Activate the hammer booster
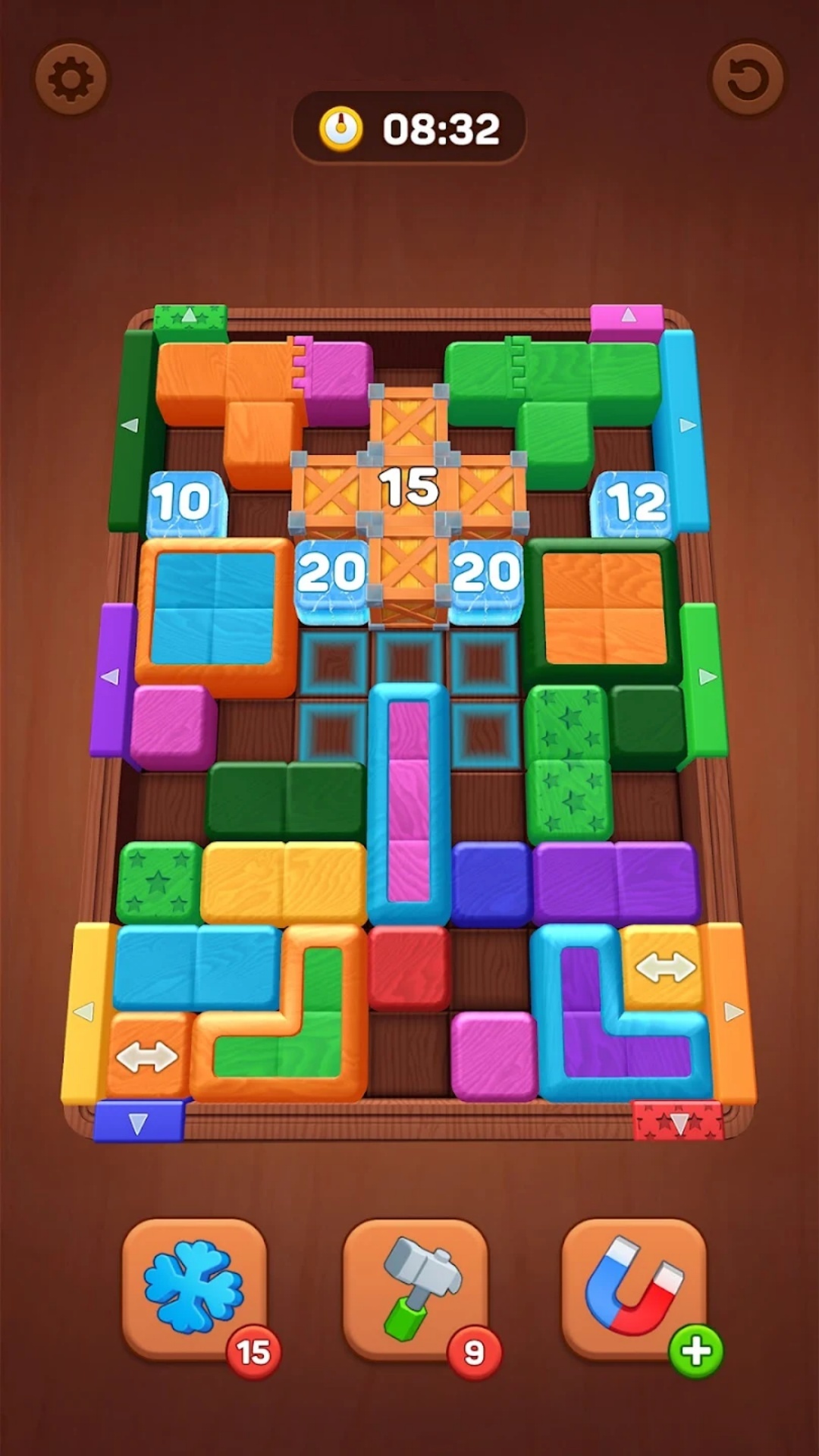Image resolution: width=819 pixels, height=1456 pixels. tap(415, 1288)
